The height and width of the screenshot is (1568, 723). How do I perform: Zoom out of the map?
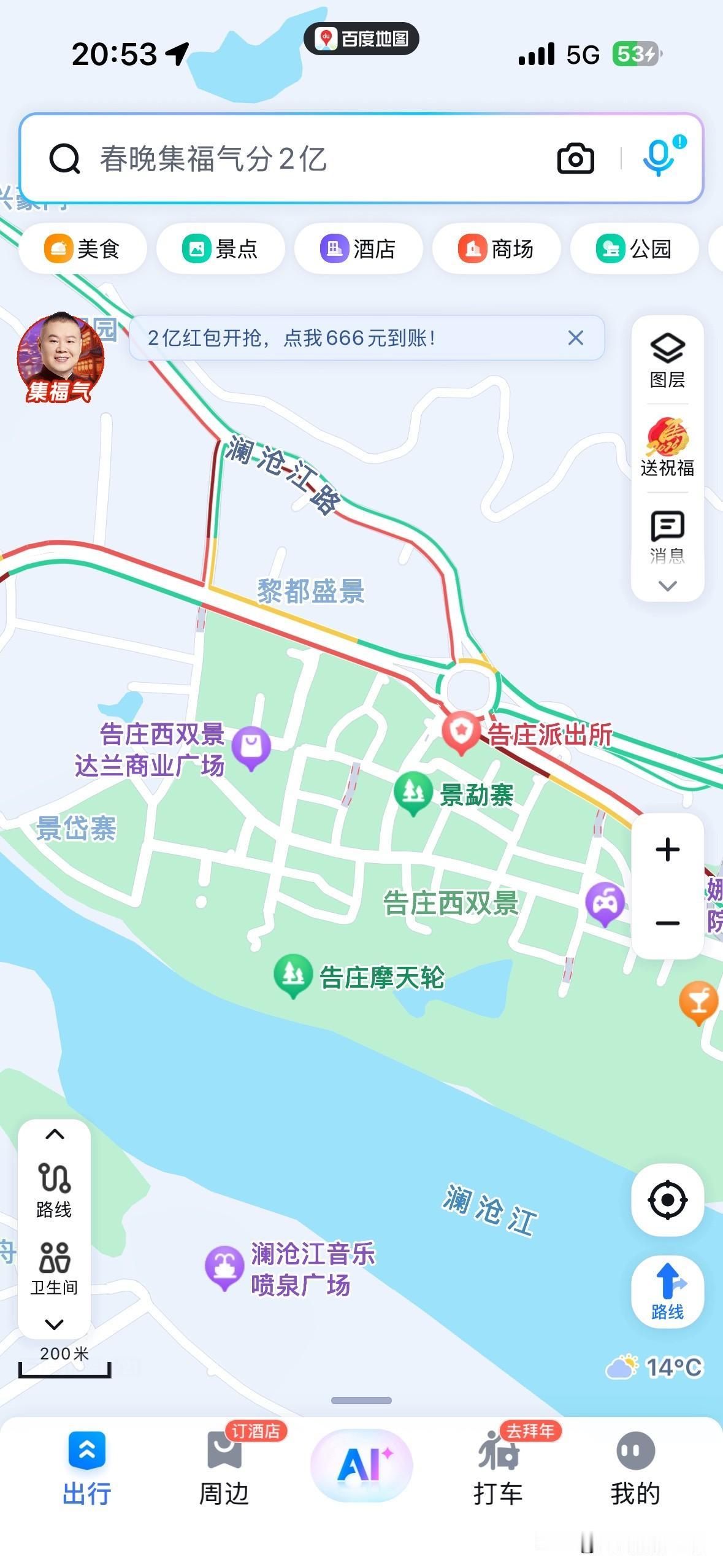click(667, 923)
